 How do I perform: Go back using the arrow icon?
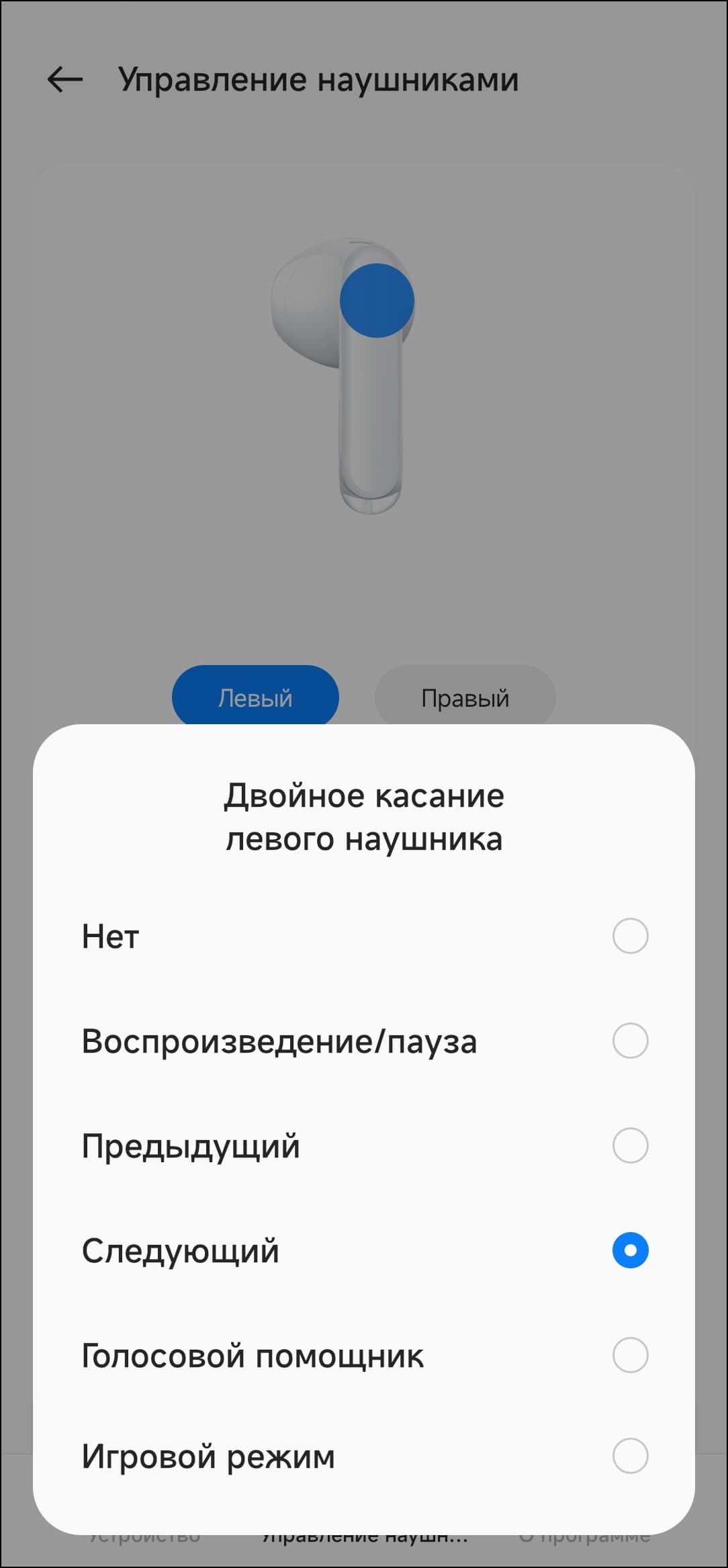64,79
